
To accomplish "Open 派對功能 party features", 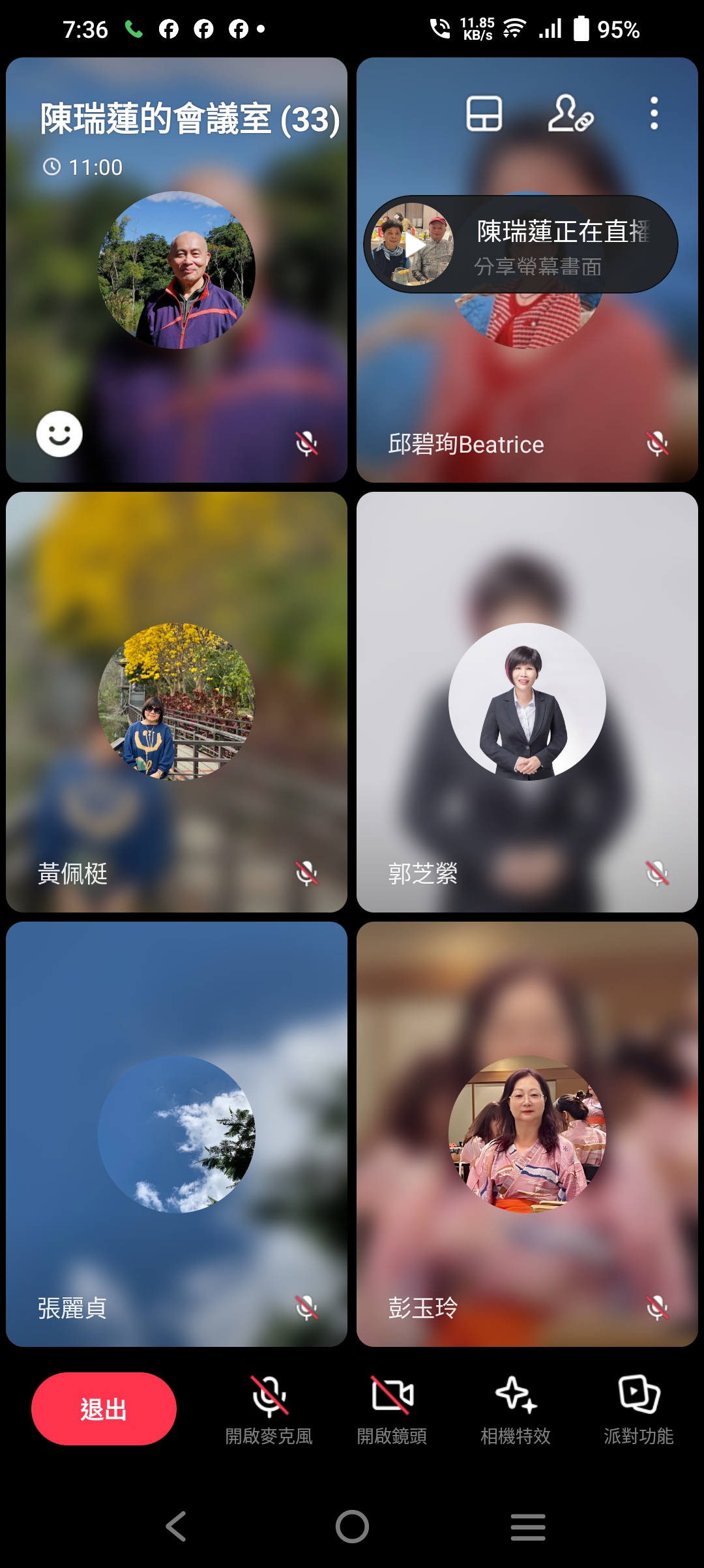I will tap(638, 1409).
